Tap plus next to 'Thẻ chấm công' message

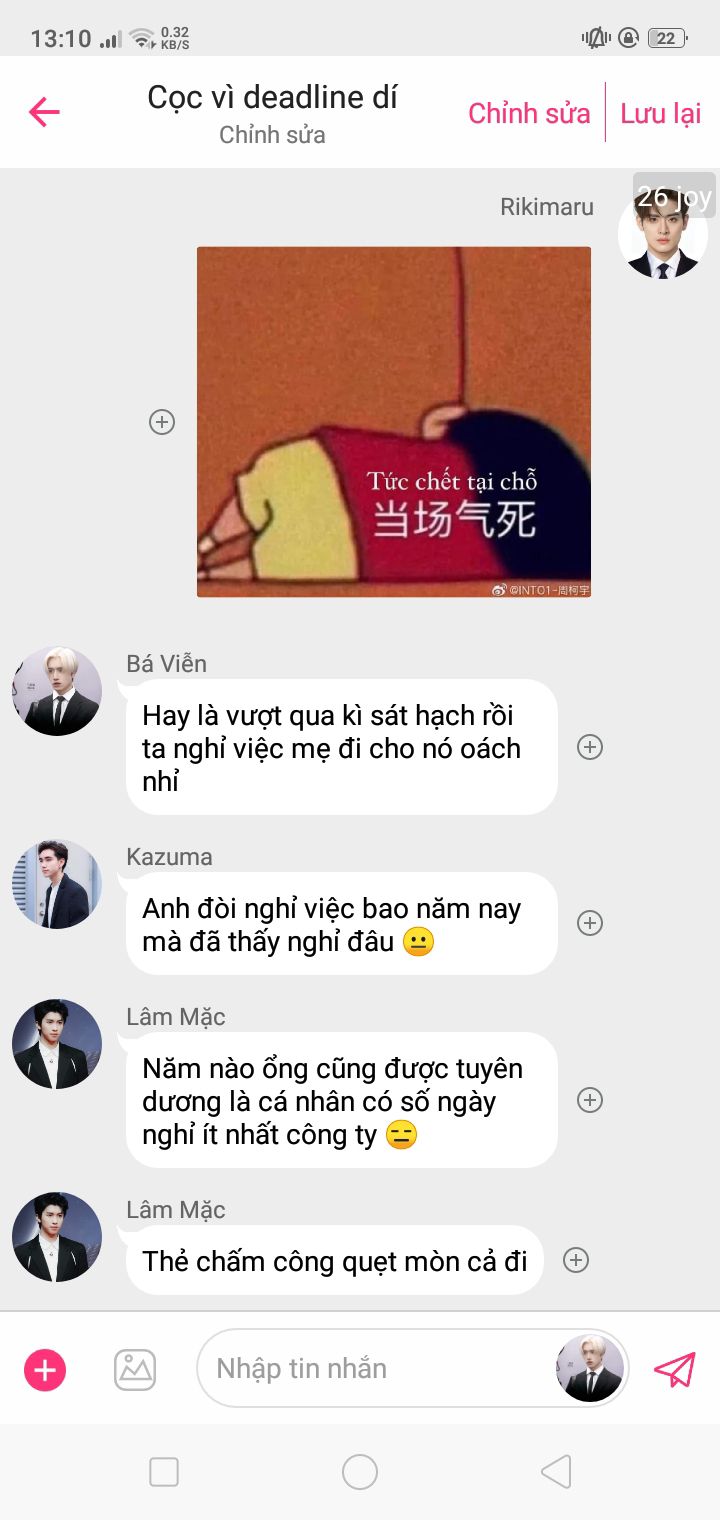click(576, 1260)
